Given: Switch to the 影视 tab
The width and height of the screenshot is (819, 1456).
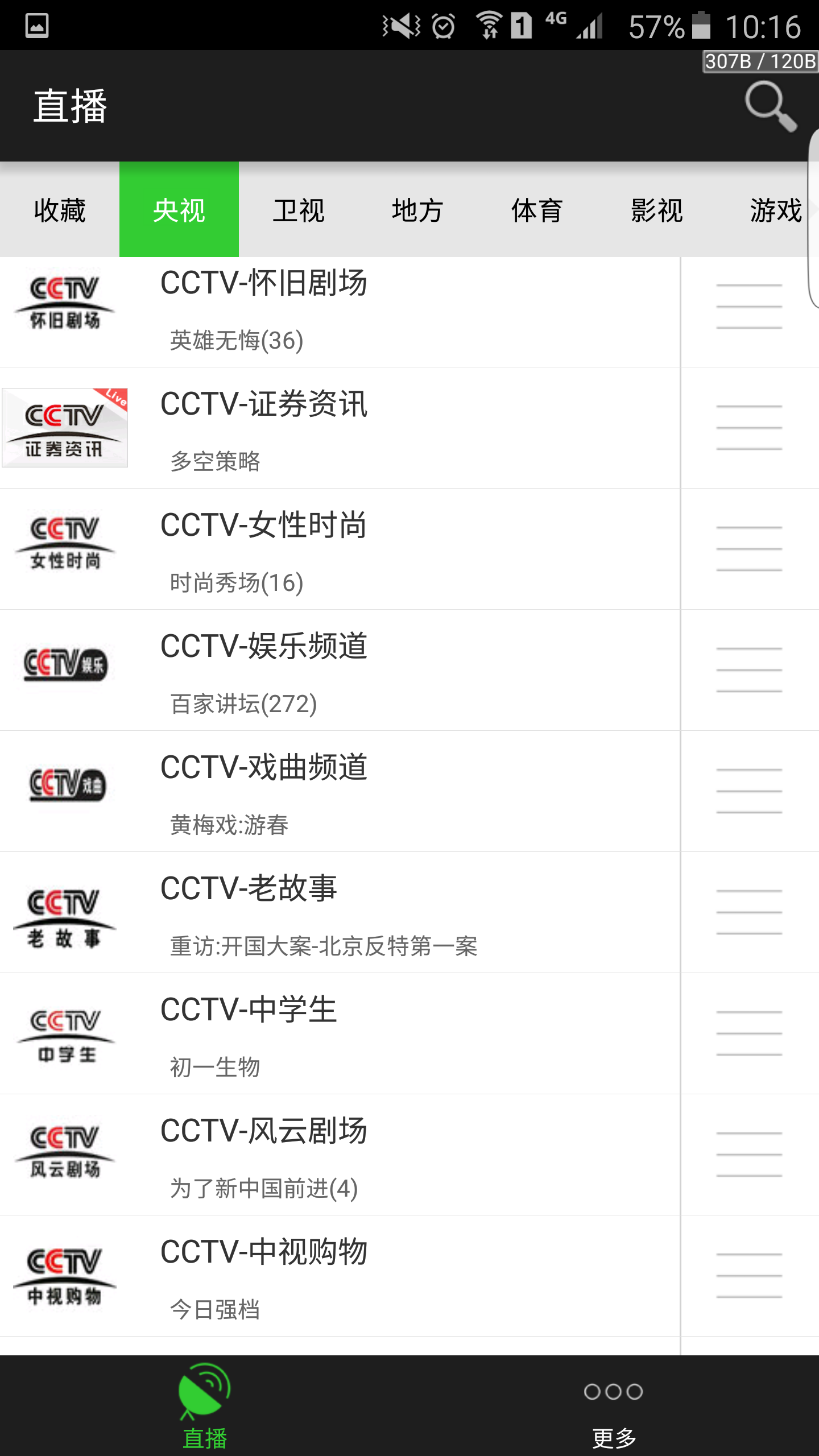Looking at the screenshot, I should [x=657, y=210].
